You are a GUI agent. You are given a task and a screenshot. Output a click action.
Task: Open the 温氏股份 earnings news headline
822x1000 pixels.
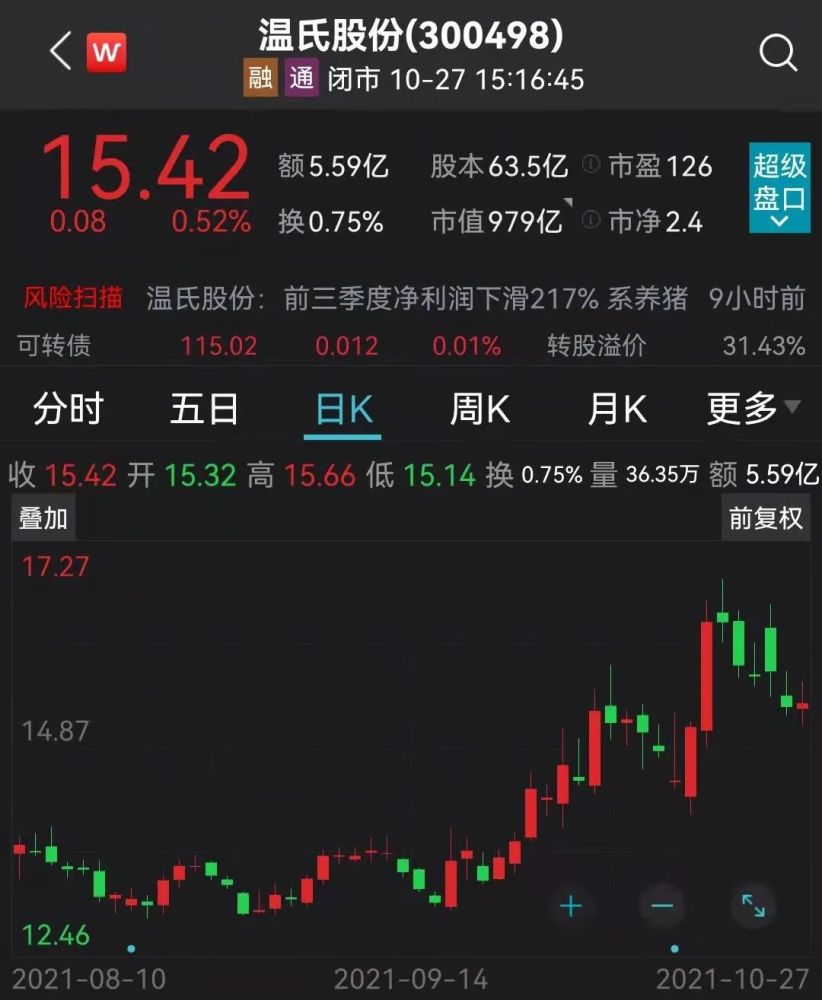click(420, 298)
